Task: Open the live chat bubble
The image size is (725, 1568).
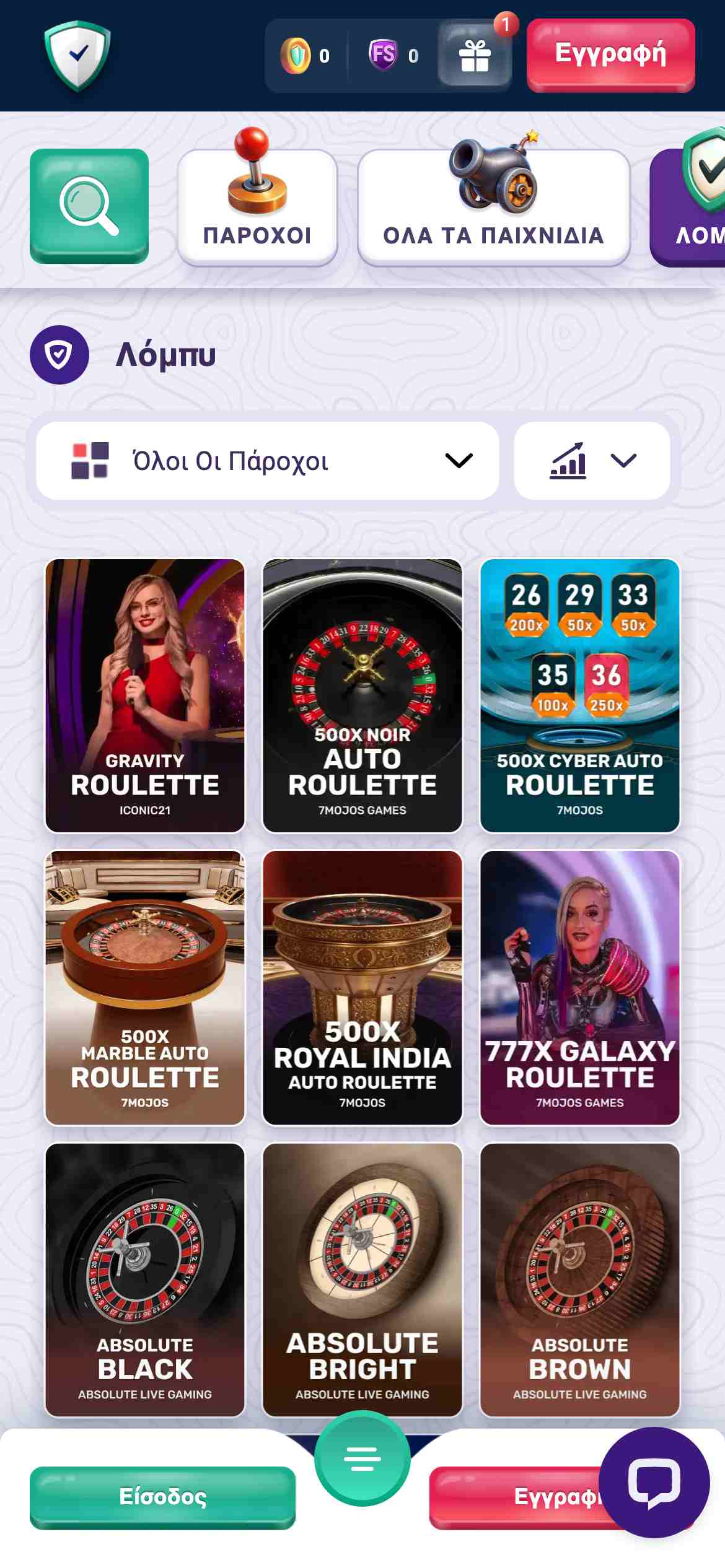Action: (x=654, y=1482)
